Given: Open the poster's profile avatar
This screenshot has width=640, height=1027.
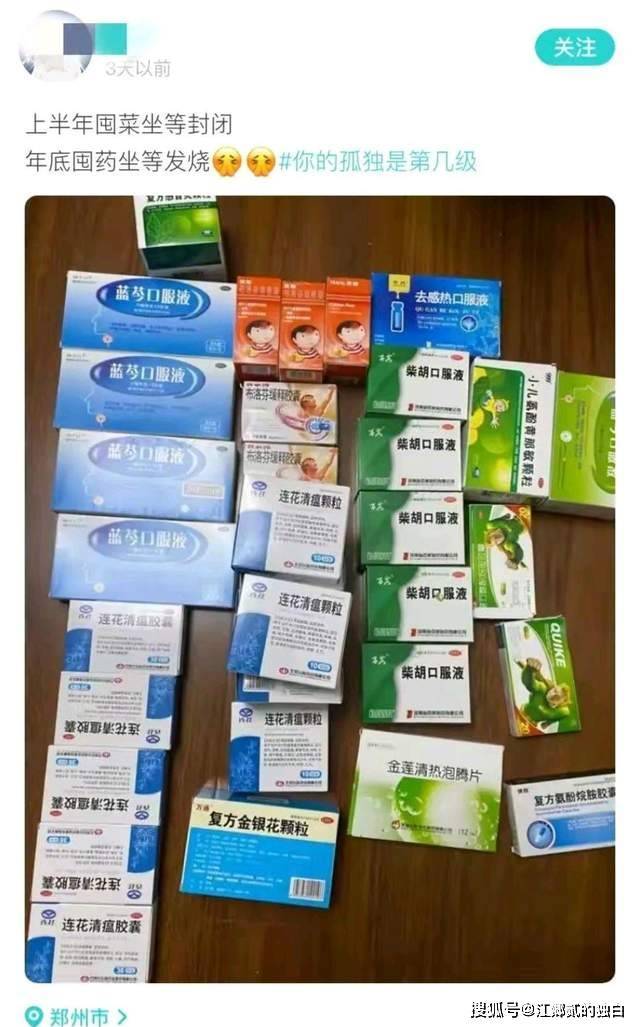Looking at the screenshot, I should 56,45.
